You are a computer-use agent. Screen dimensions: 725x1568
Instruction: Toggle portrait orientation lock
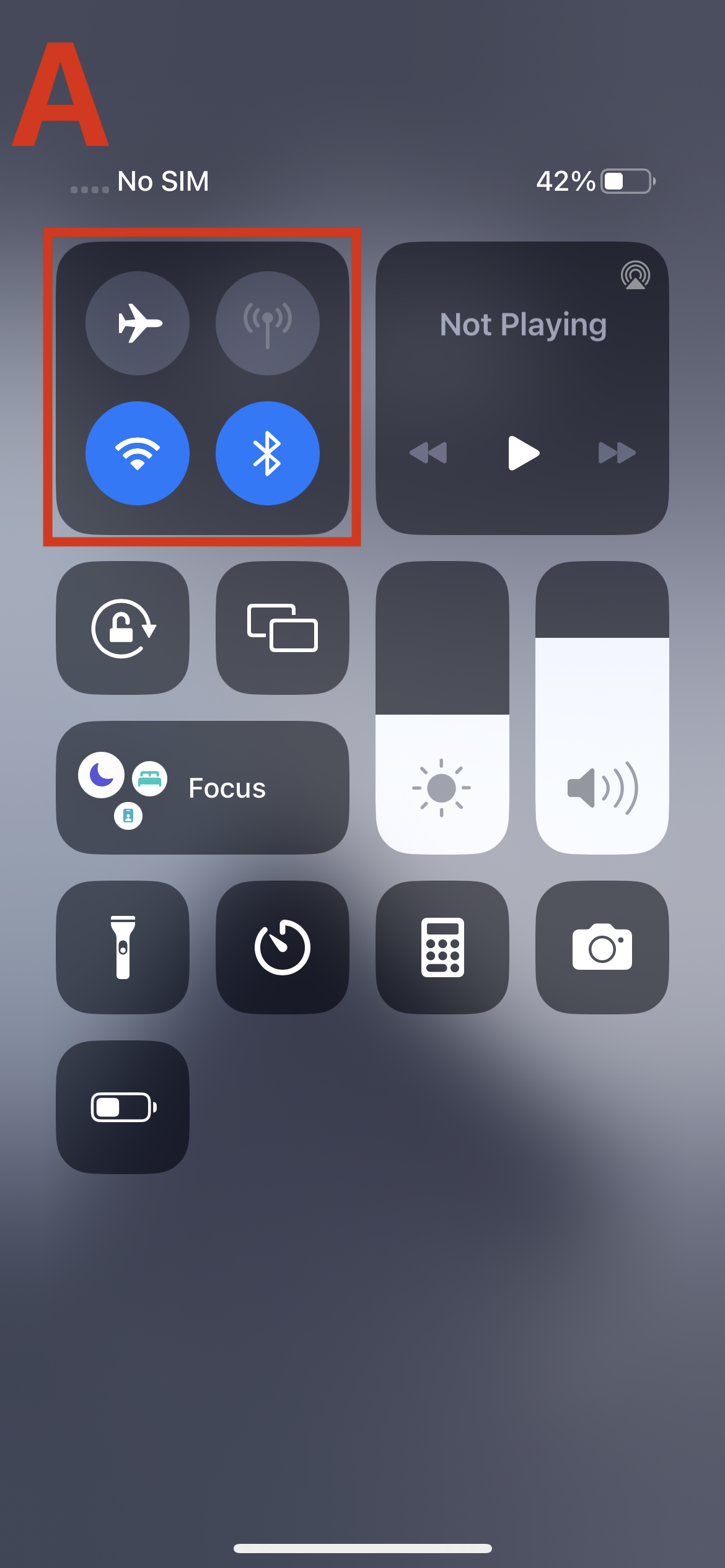tap(123, 628)
